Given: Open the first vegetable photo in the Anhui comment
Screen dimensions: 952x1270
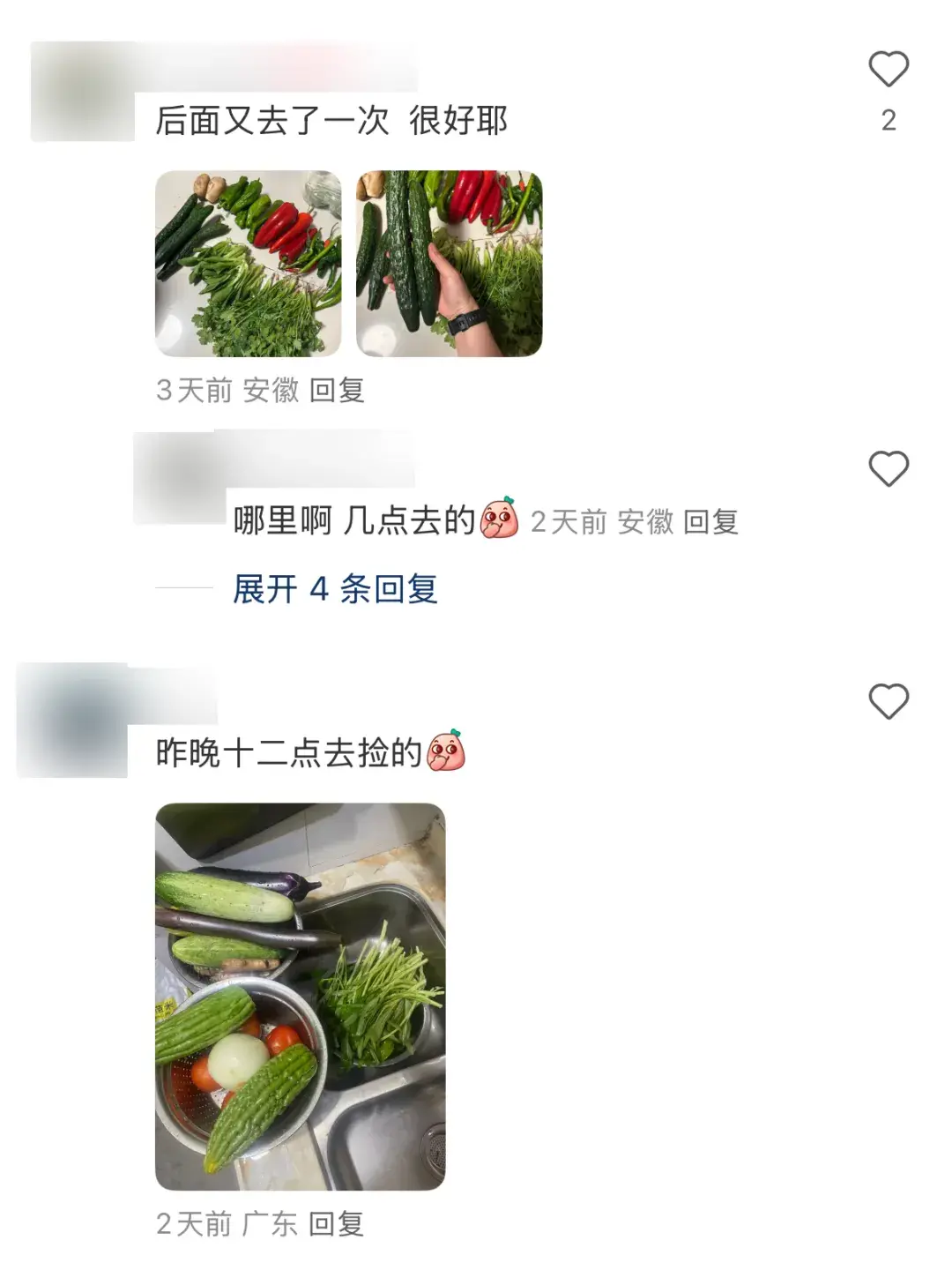Looking at the screenshot, I should coord(249,264).
